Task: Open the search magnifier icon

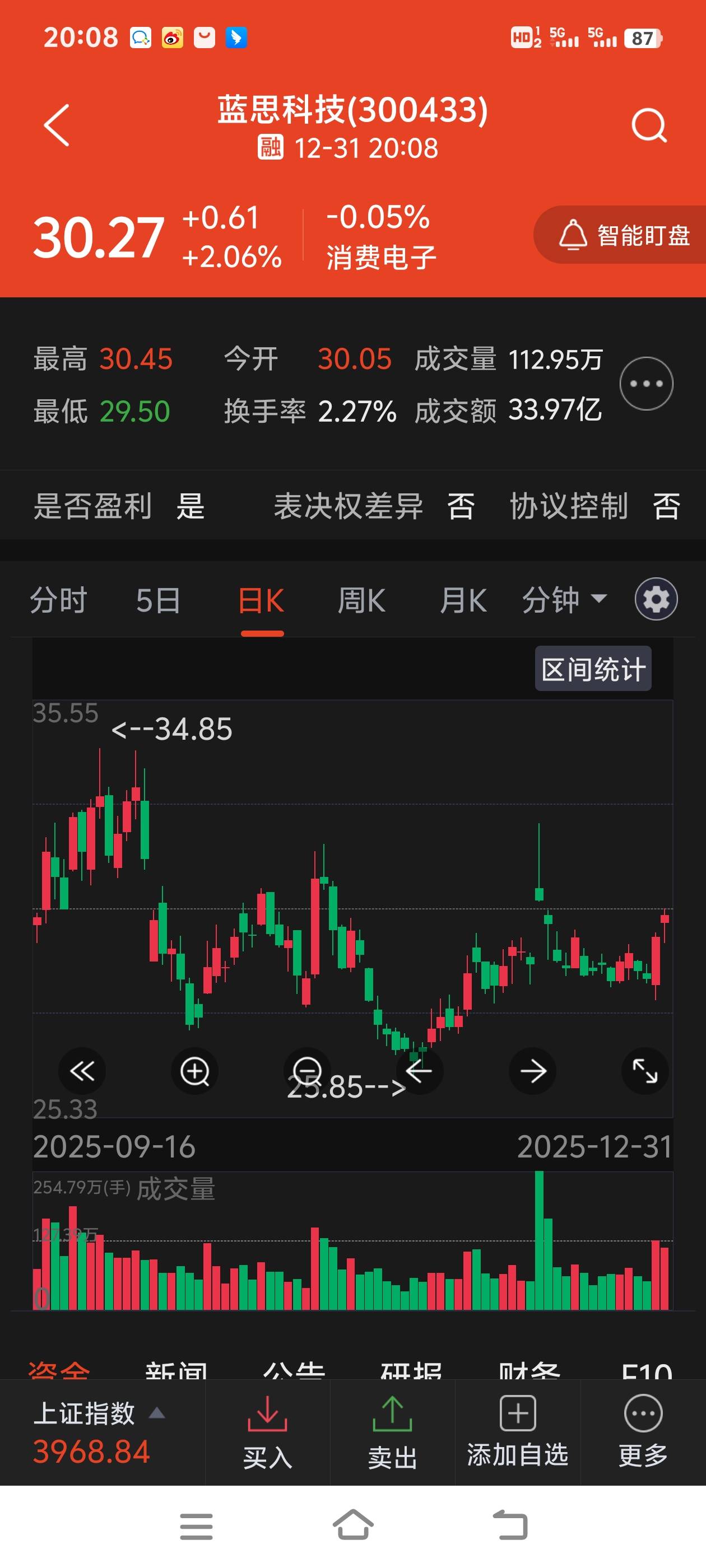Action: 649,125
